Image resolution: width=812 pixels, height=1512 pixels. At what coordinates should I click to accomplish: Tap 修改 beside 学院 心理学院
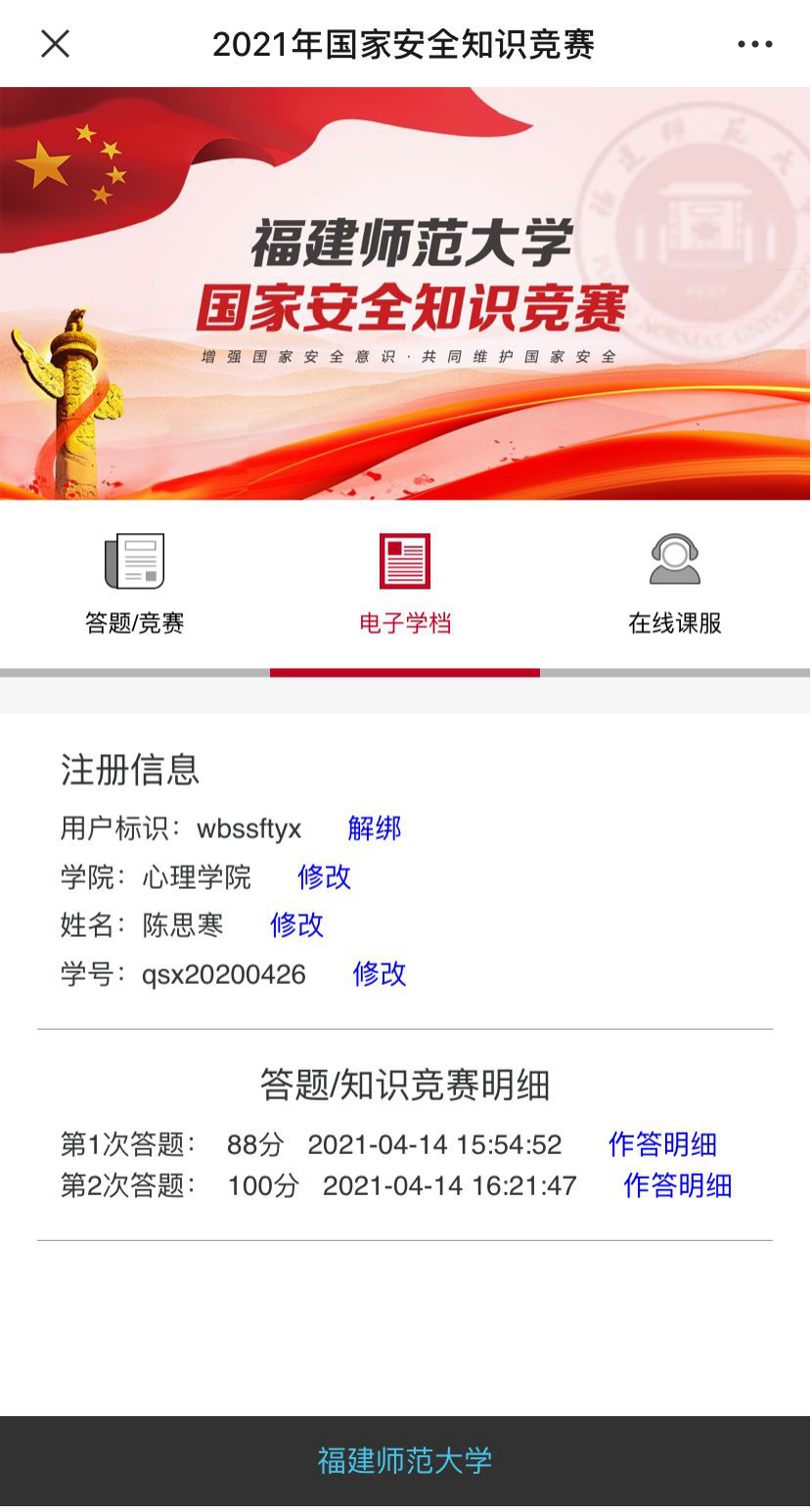pos(324,876)
